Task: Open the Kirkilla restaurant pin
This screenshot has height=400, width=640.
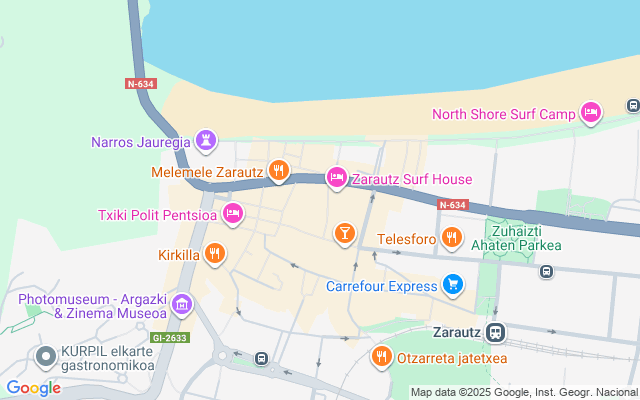Action: (215, 253)
